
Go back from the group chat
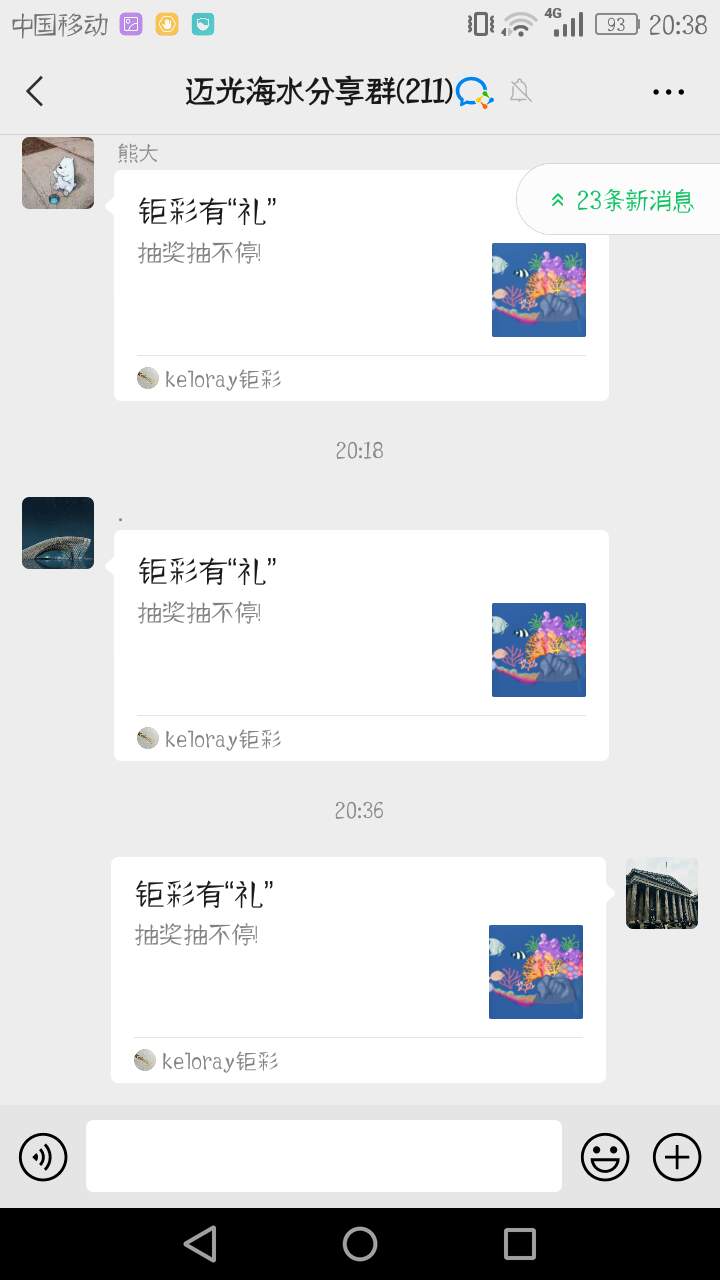click(x=35, y=92)
